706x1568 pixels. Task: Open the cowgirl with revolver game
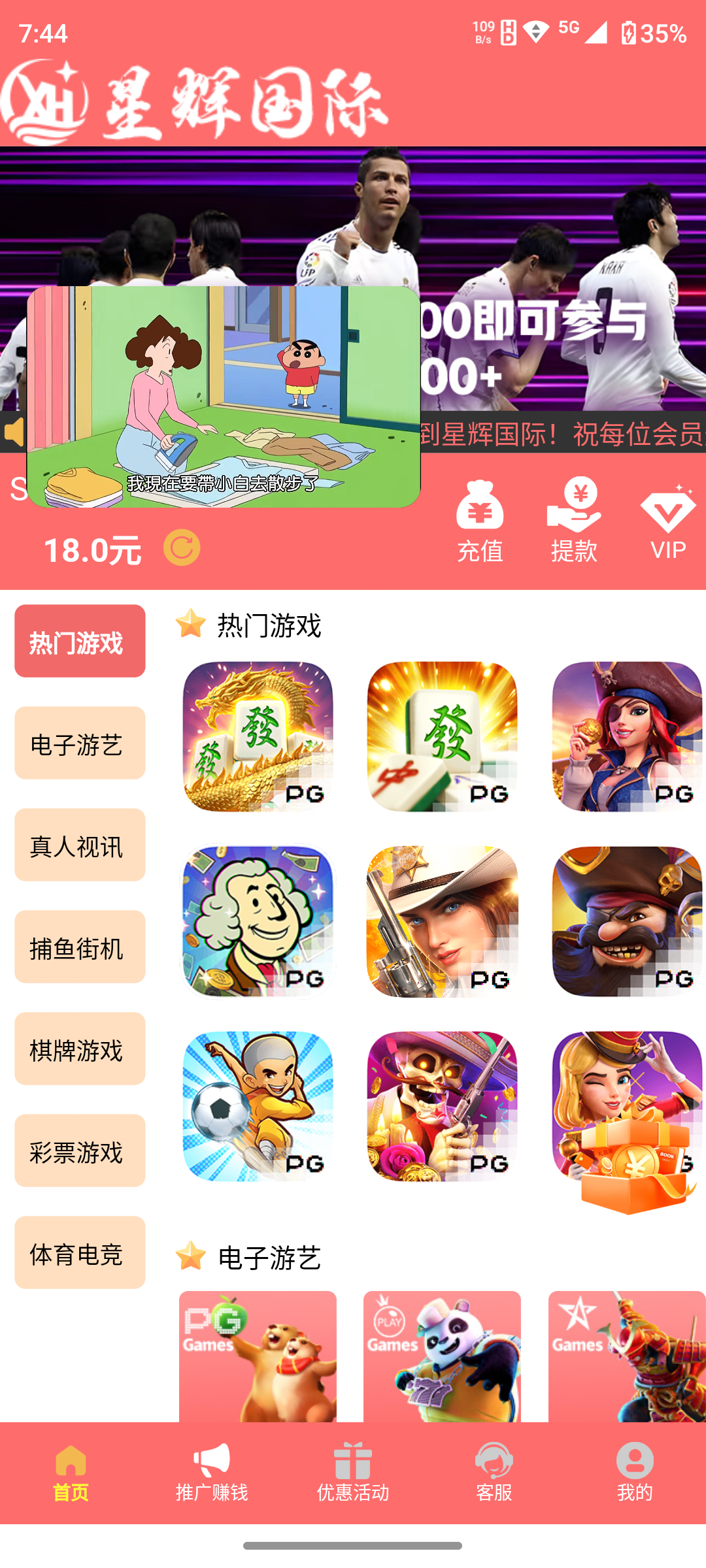pos(443,922)
